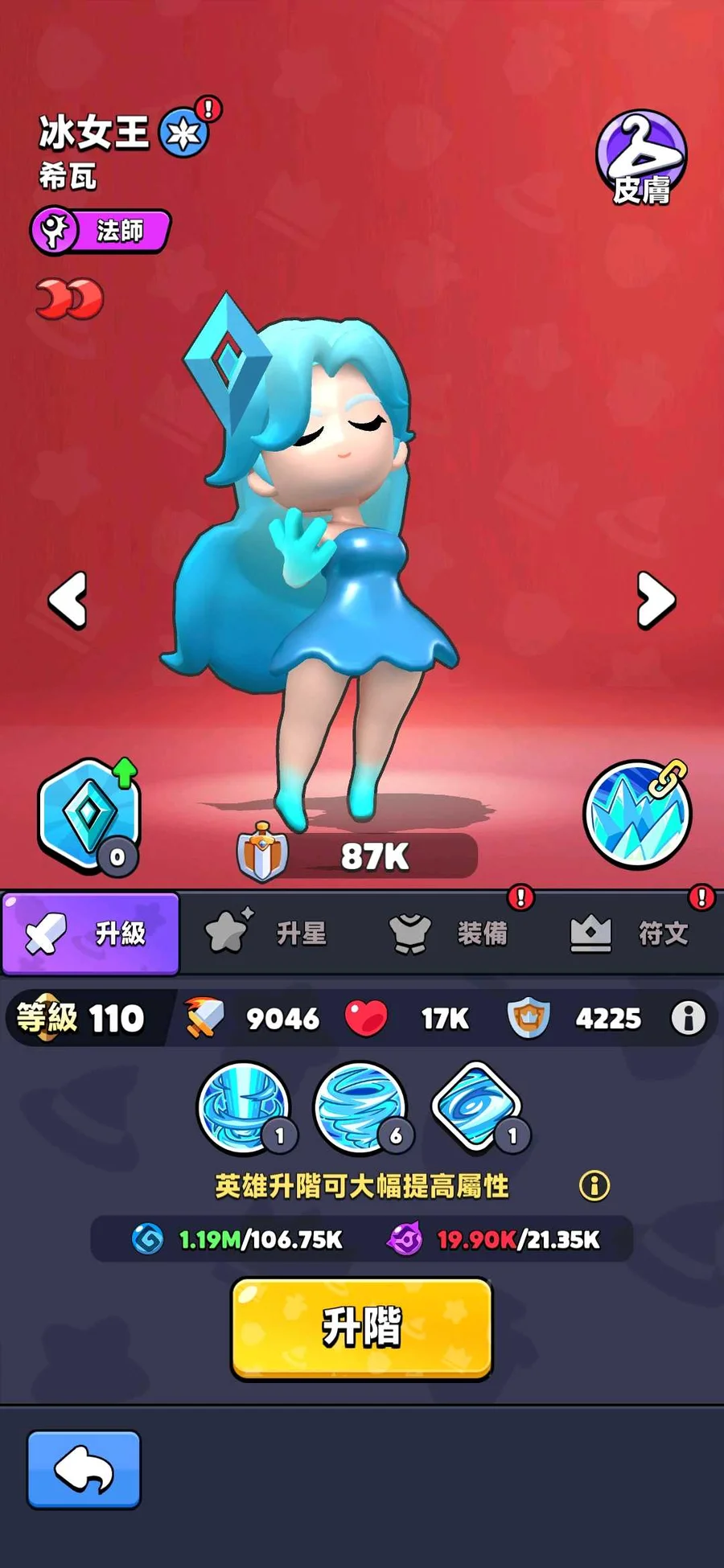
Task: Tap the 法師 class tag
Action: pyautogui.click(x=101, y=231)
